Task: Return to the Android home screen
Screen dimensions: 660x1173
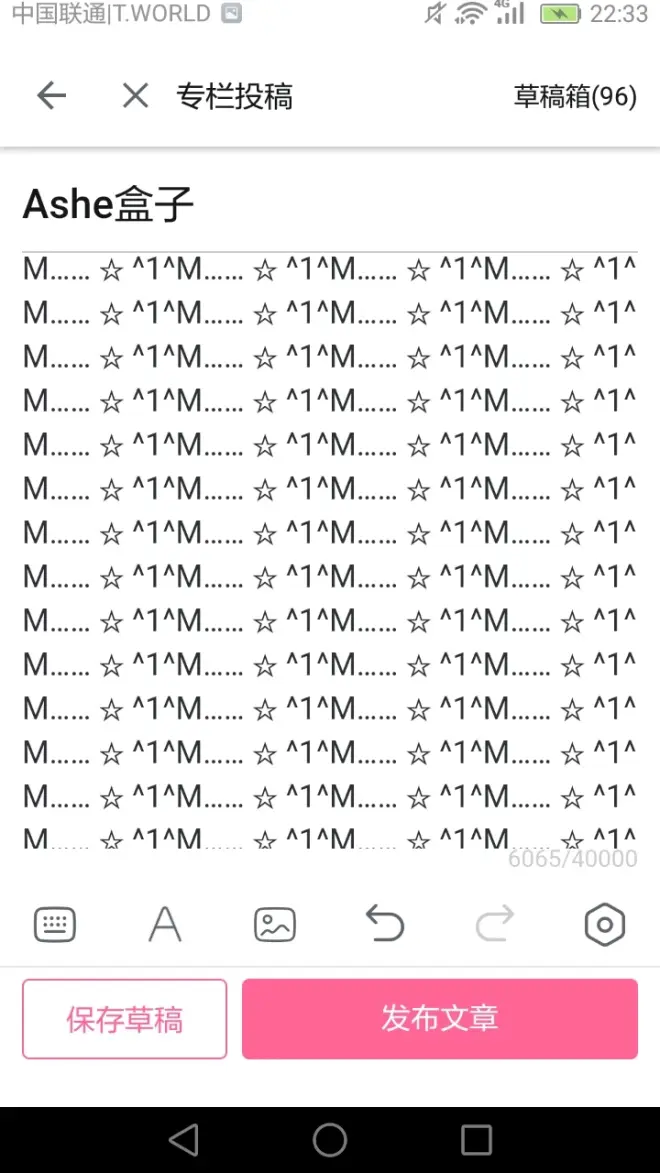Action: 330,1140
